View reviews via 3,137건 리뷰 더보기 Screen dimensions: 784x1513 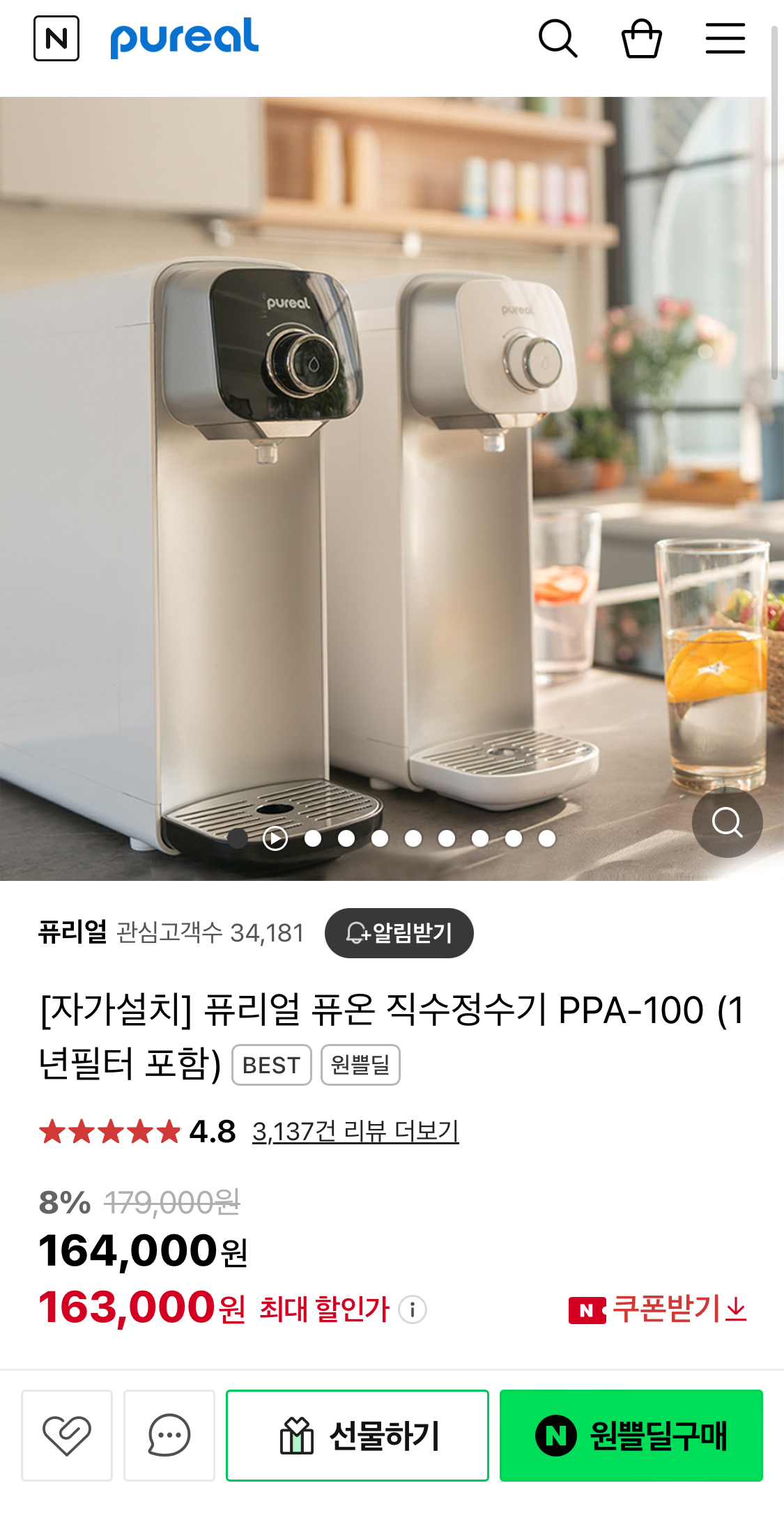pyautogui.click(x=356, y=1128)
